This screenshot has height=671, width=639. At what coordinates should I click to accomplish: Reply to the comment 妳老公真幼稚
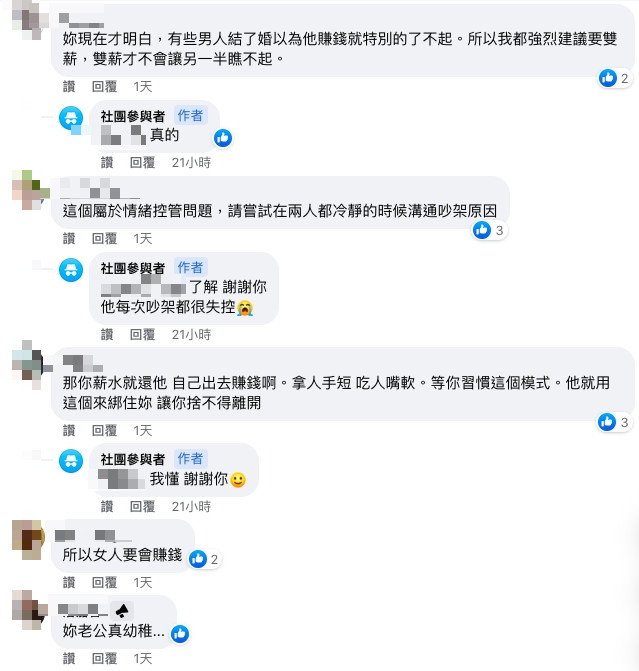coord(104,658)
